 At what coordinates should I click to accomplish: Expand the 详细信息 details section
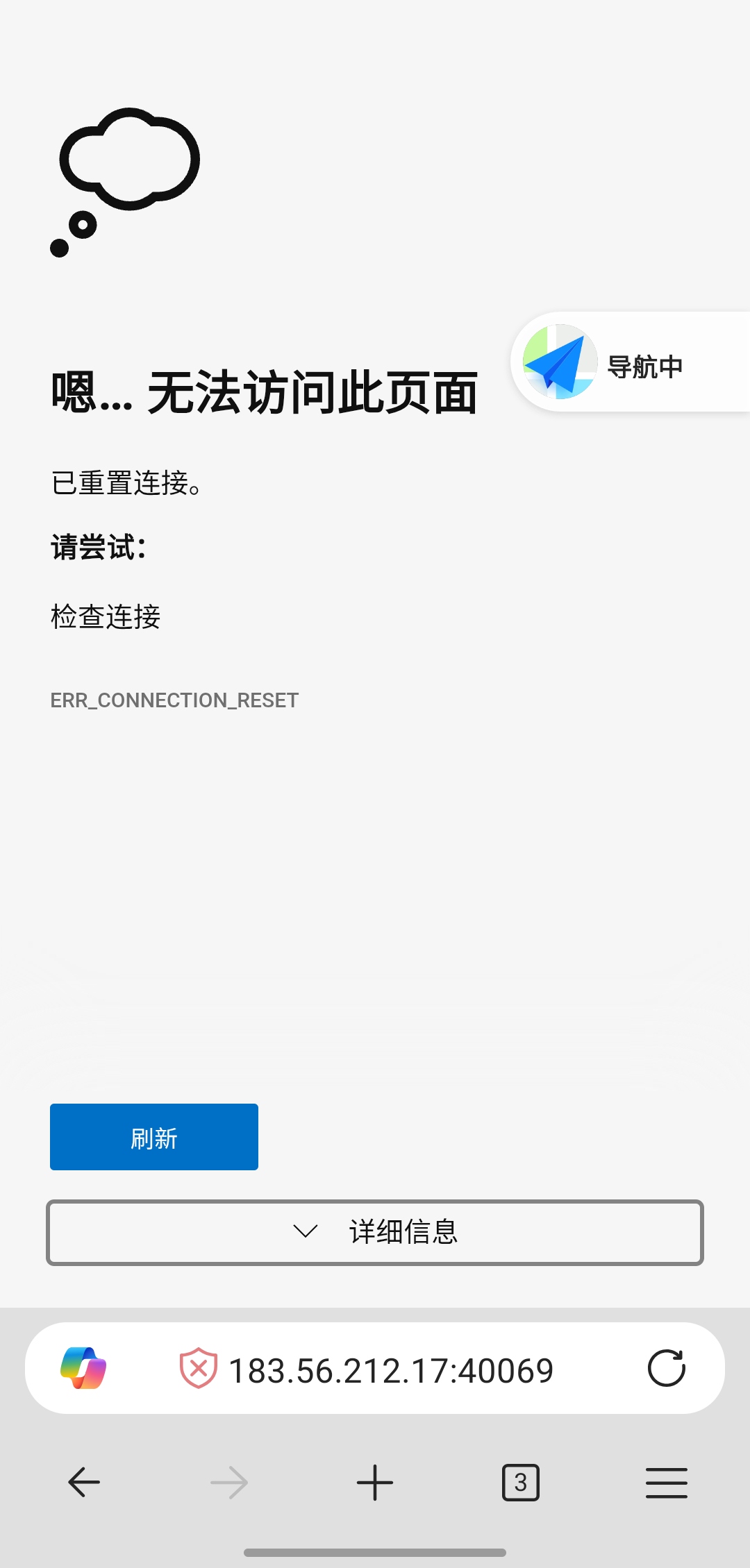(375, 1233)
